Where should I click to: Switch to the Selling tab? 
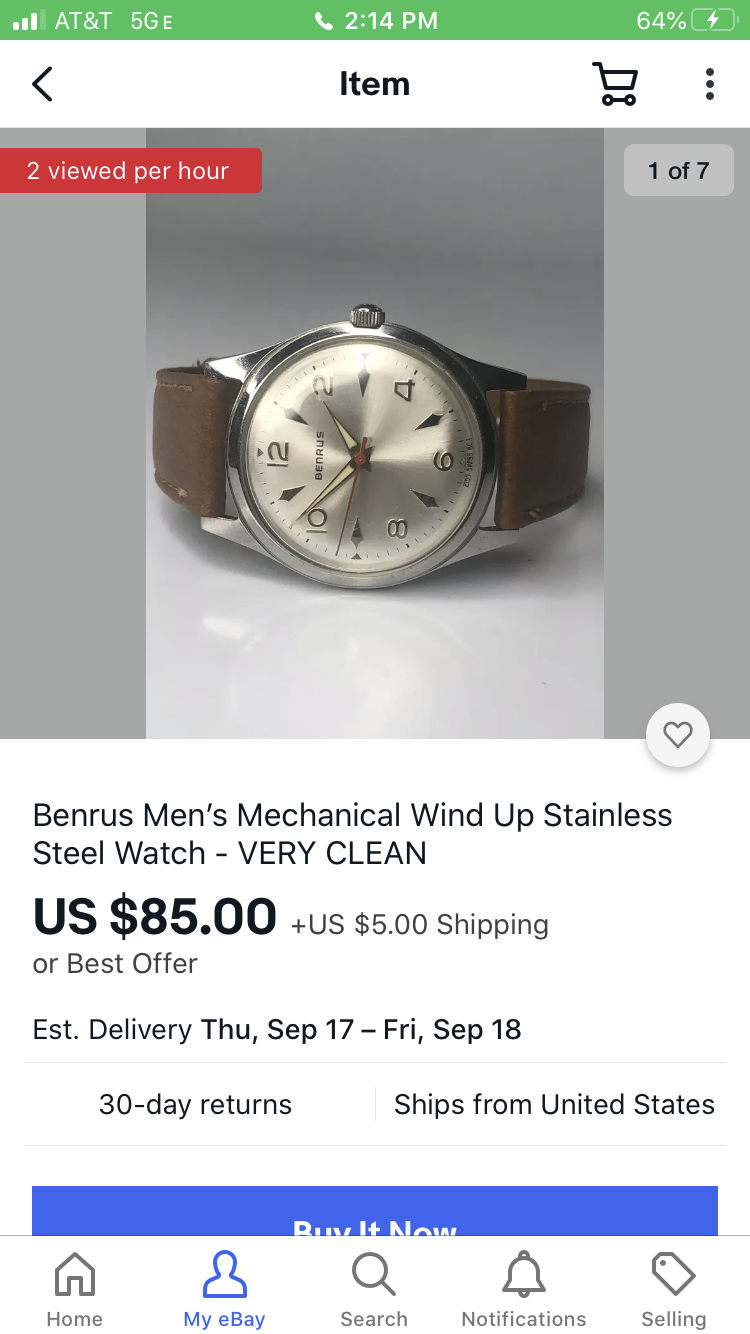point(673,1290)
